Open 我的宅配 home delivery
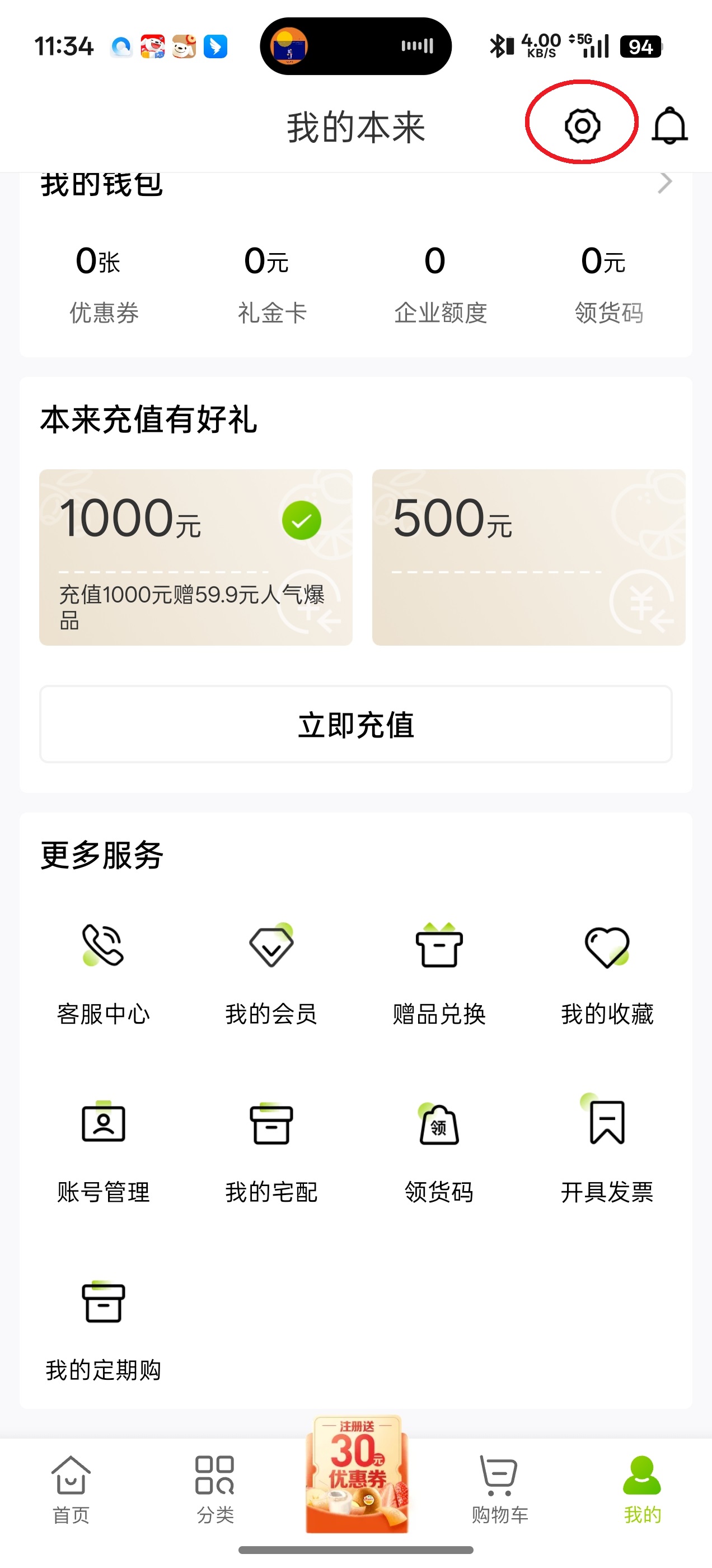This screenshot has height=1568, width=712. tap(271, 1150)
